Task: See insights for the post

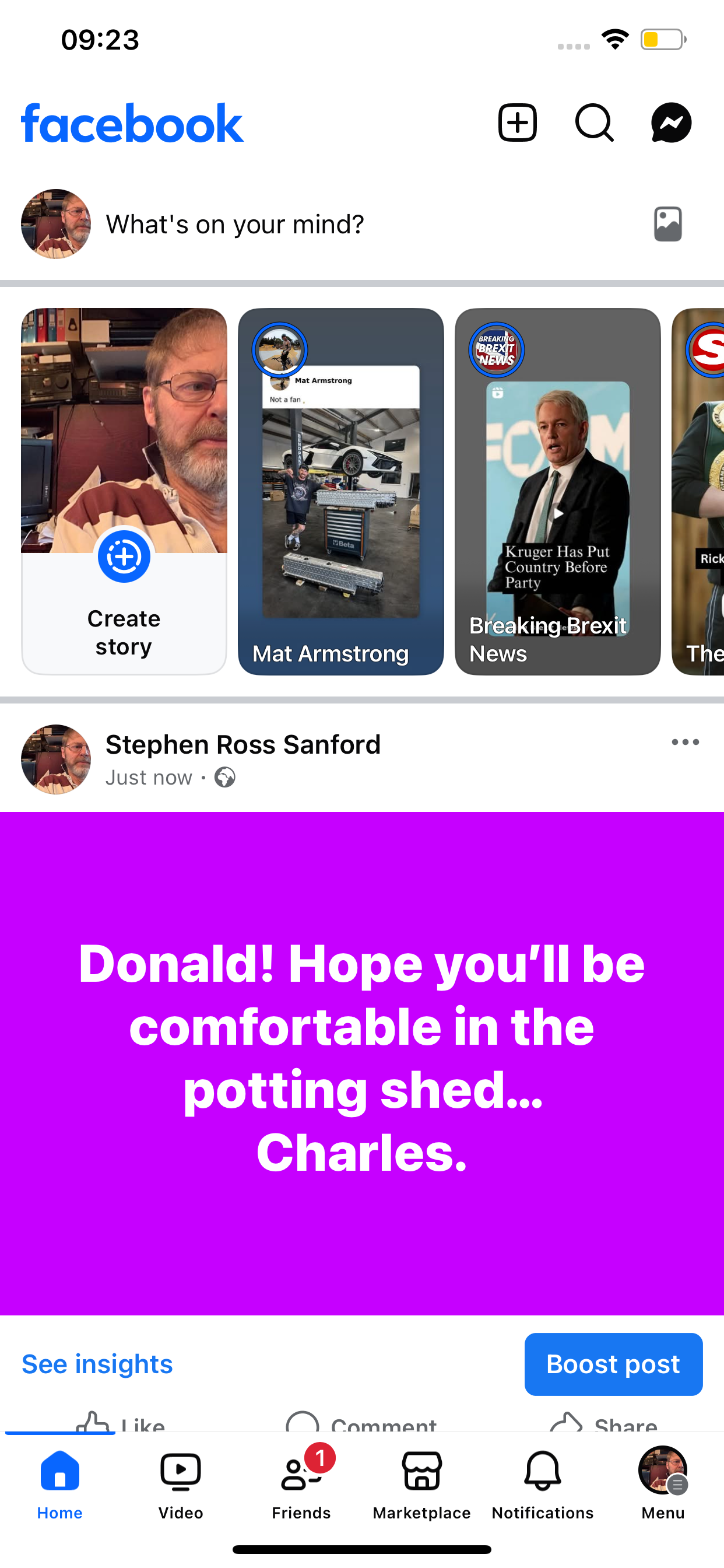Action: click(x=97, y=1364)
